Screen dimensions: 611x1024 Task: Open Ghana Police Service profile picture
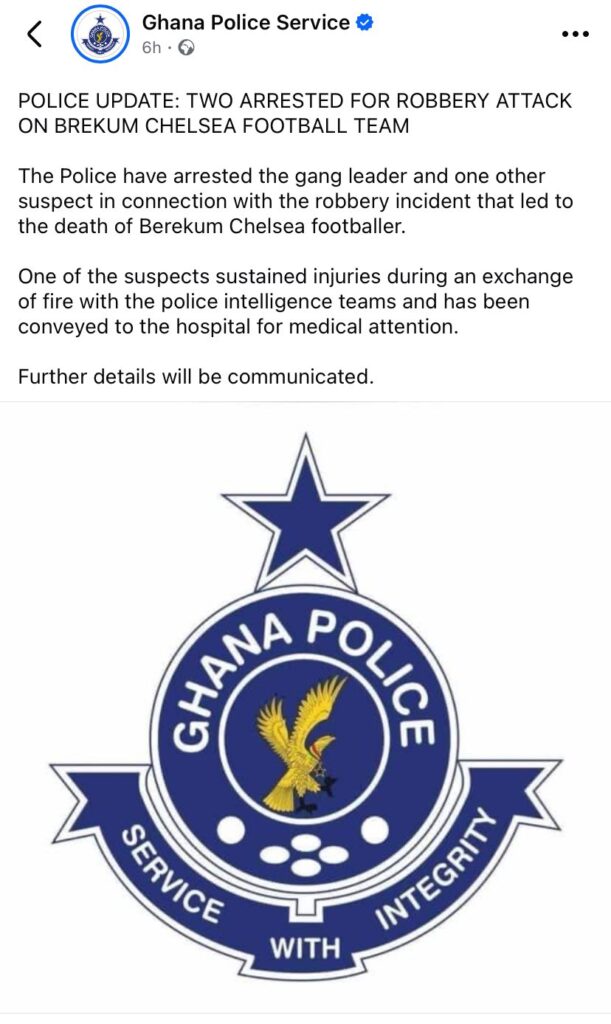pyautogui.click(x=100, y=35)
